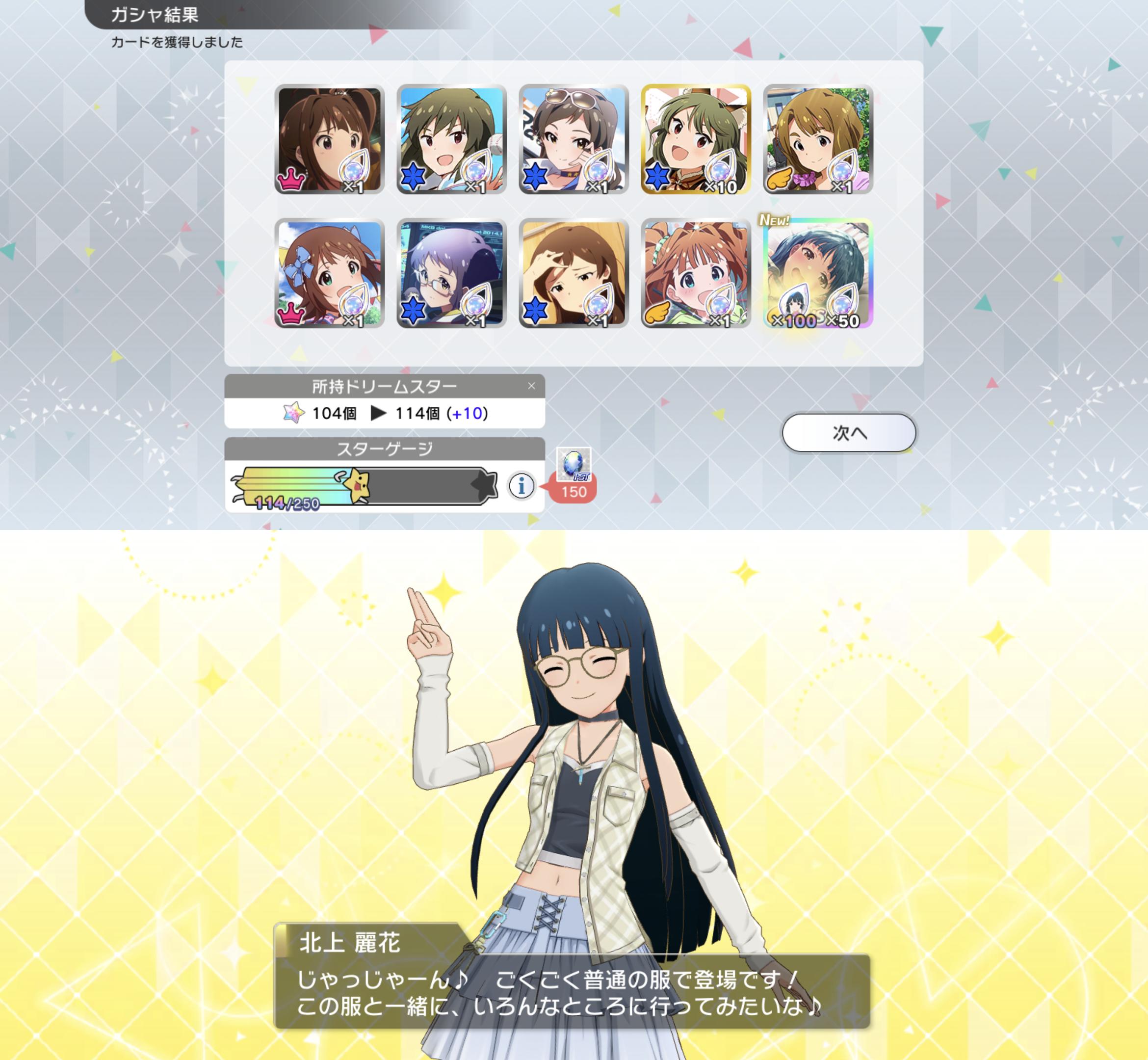This screenshot has height=1060, width=1148.
Task: Tap the 次へ button to continue
Action: [x=849, y=433]
